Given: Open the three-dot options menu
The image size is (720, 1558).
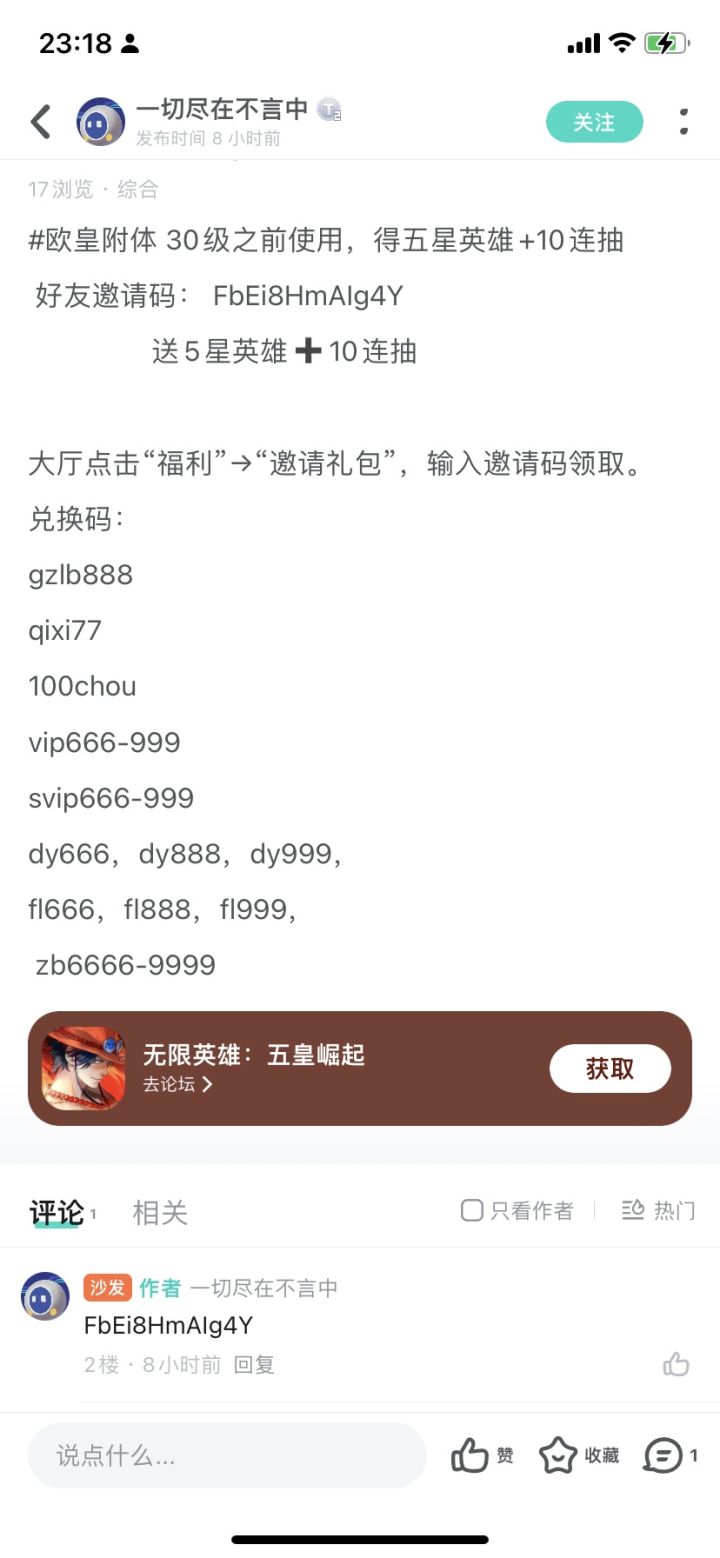Looking at the screenshot, I should pyautogui.click(x=683, y=120).
